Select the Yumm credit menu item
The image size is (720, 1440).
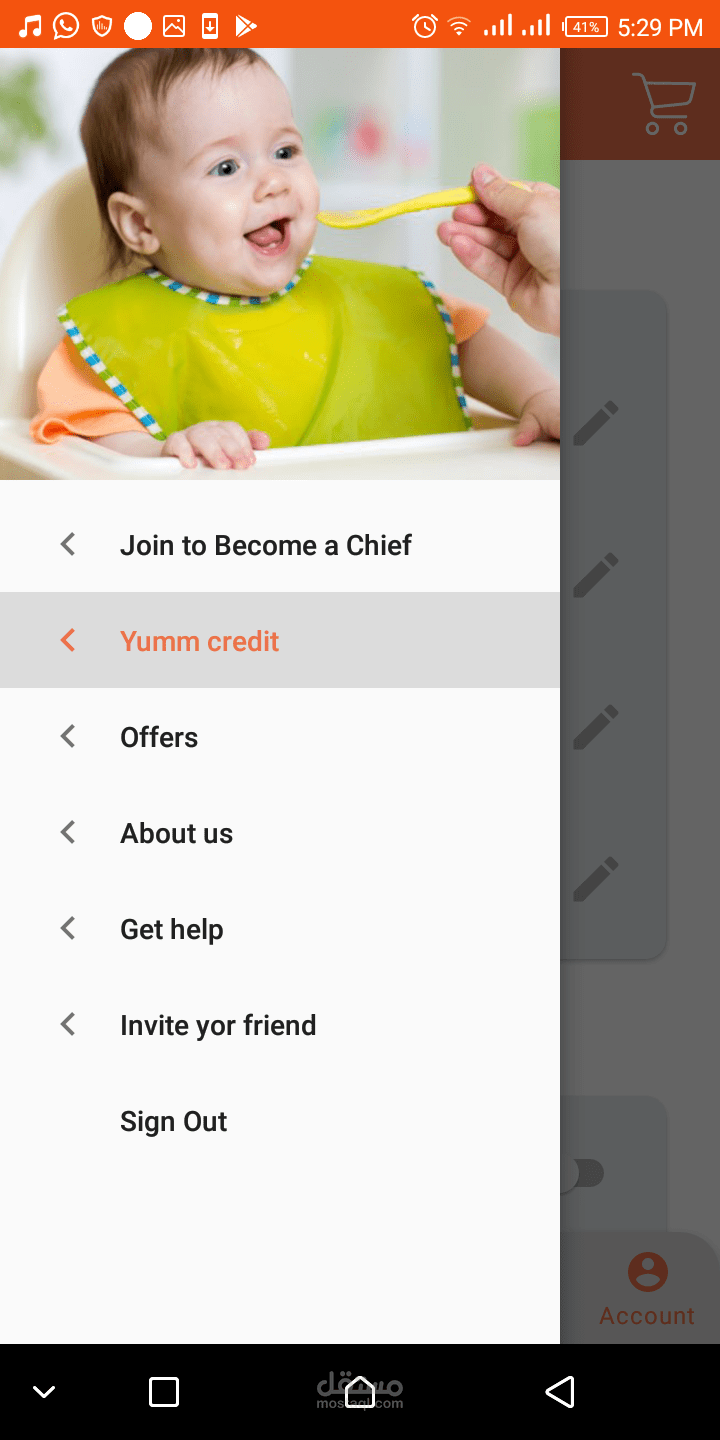(200, 641)
